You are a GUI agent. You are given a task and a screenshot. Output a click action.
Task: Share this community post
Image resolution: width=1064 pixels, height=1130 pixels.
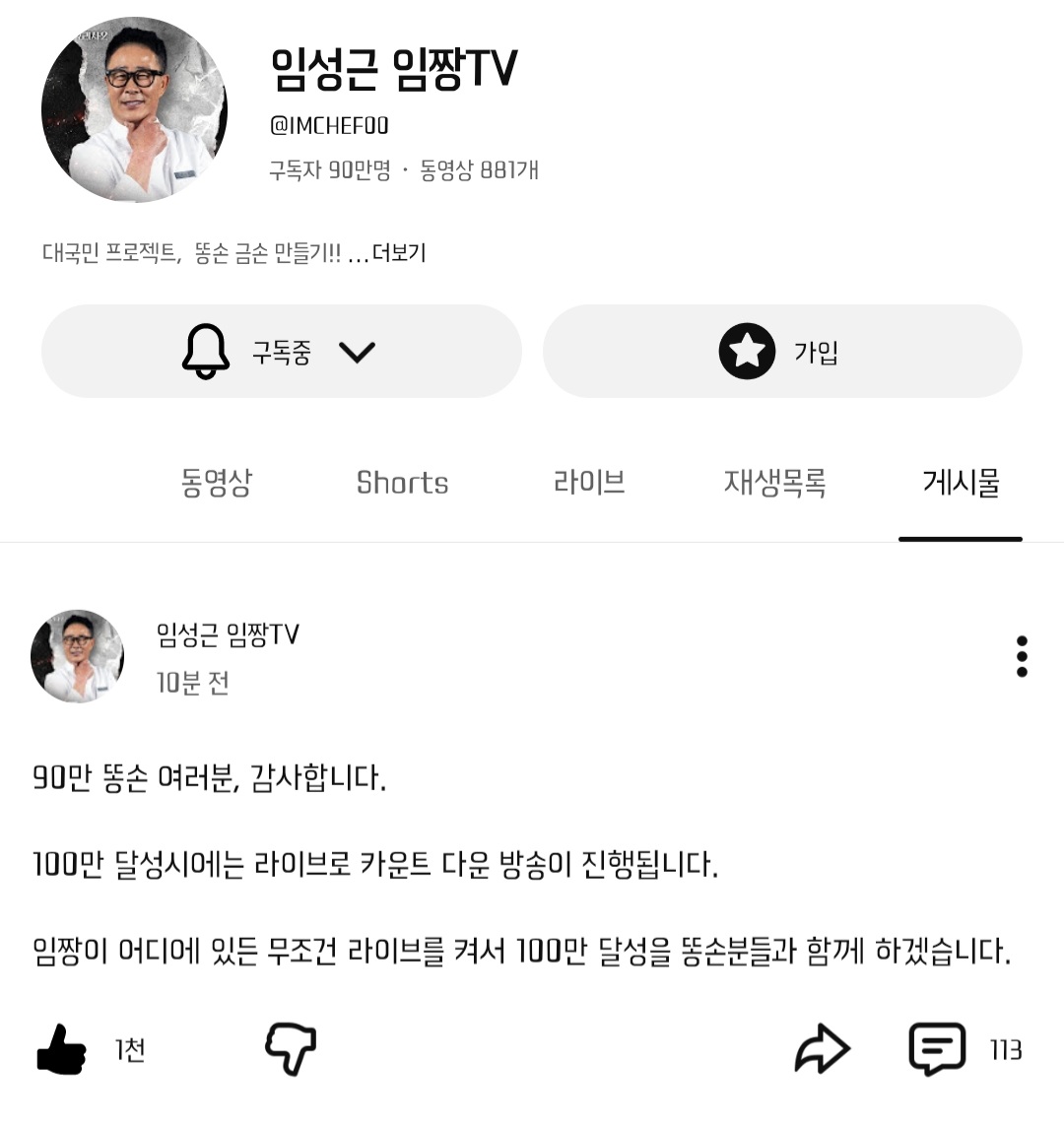point(822,1049)
